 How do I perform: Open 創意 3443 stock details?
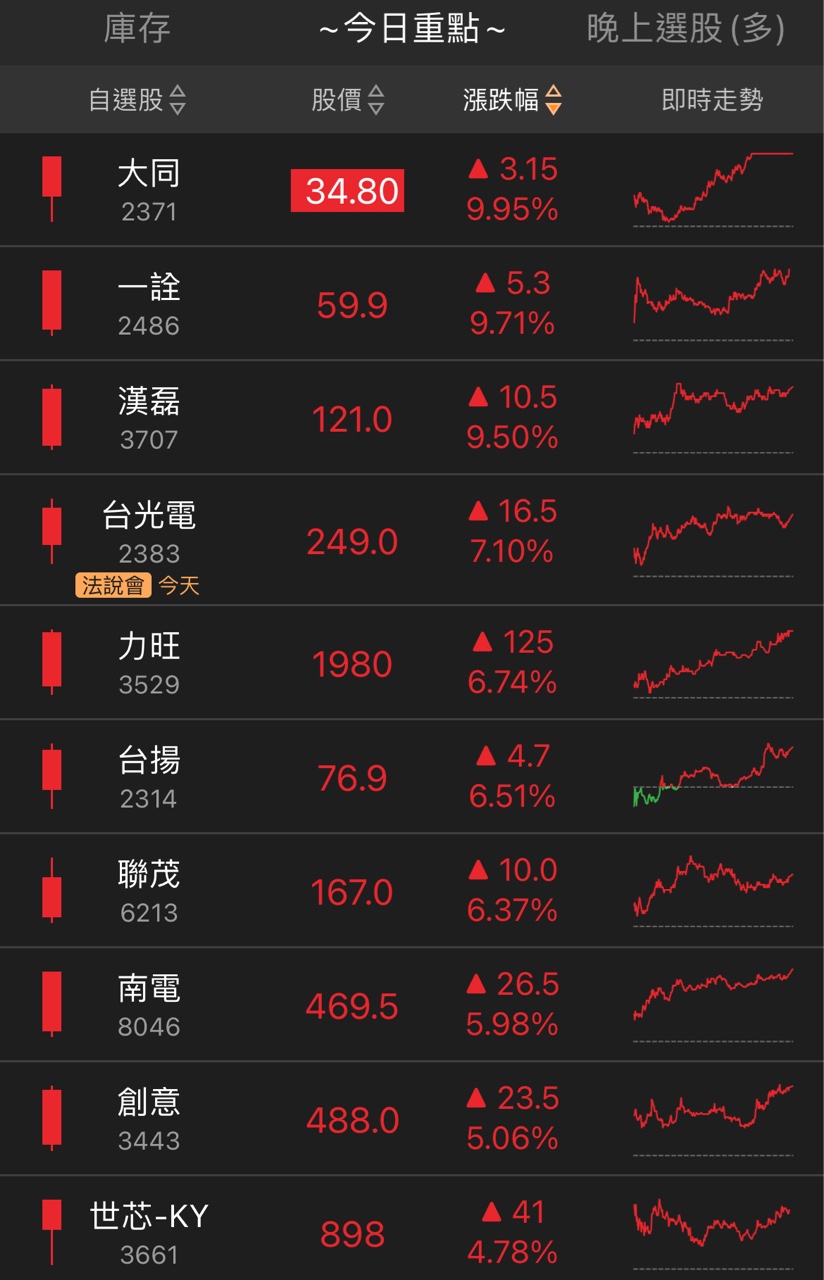148,1119
